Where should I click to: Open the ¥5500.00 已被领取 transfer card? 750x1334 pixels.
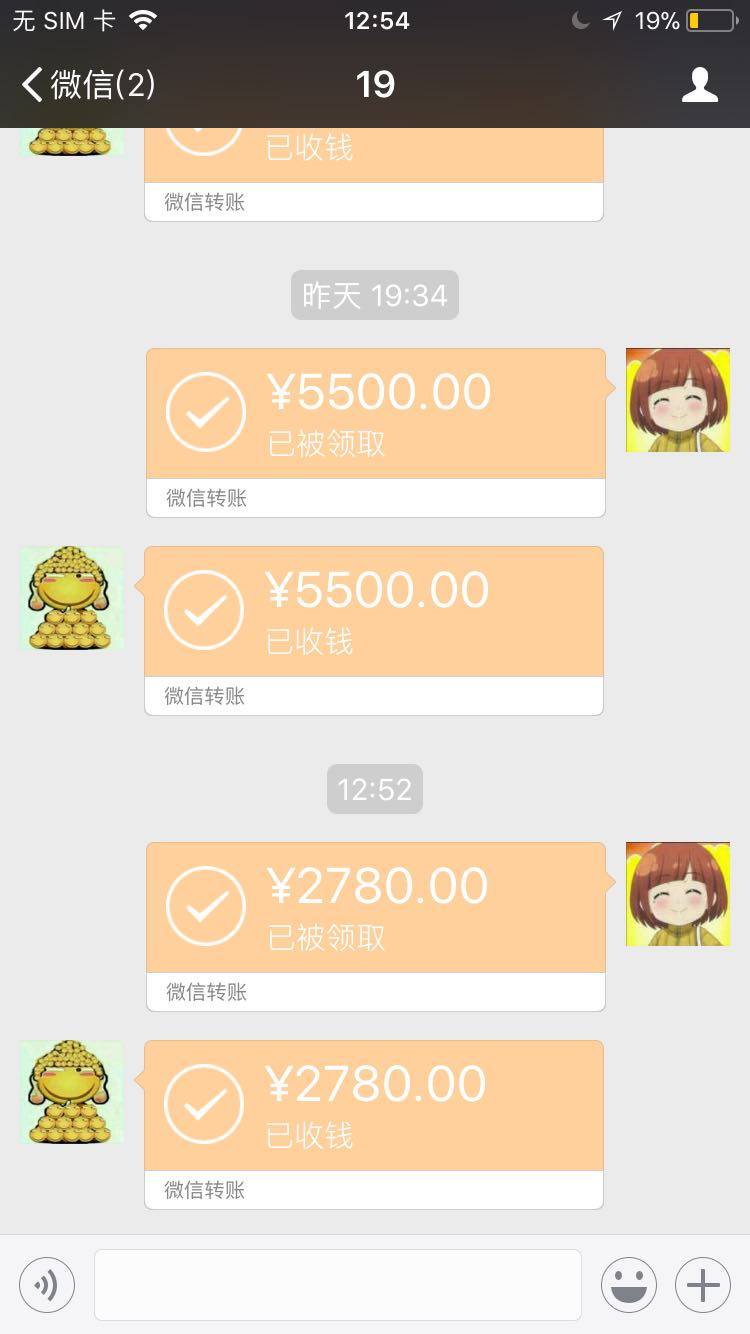pyautogui.click(x=376, y=414)
